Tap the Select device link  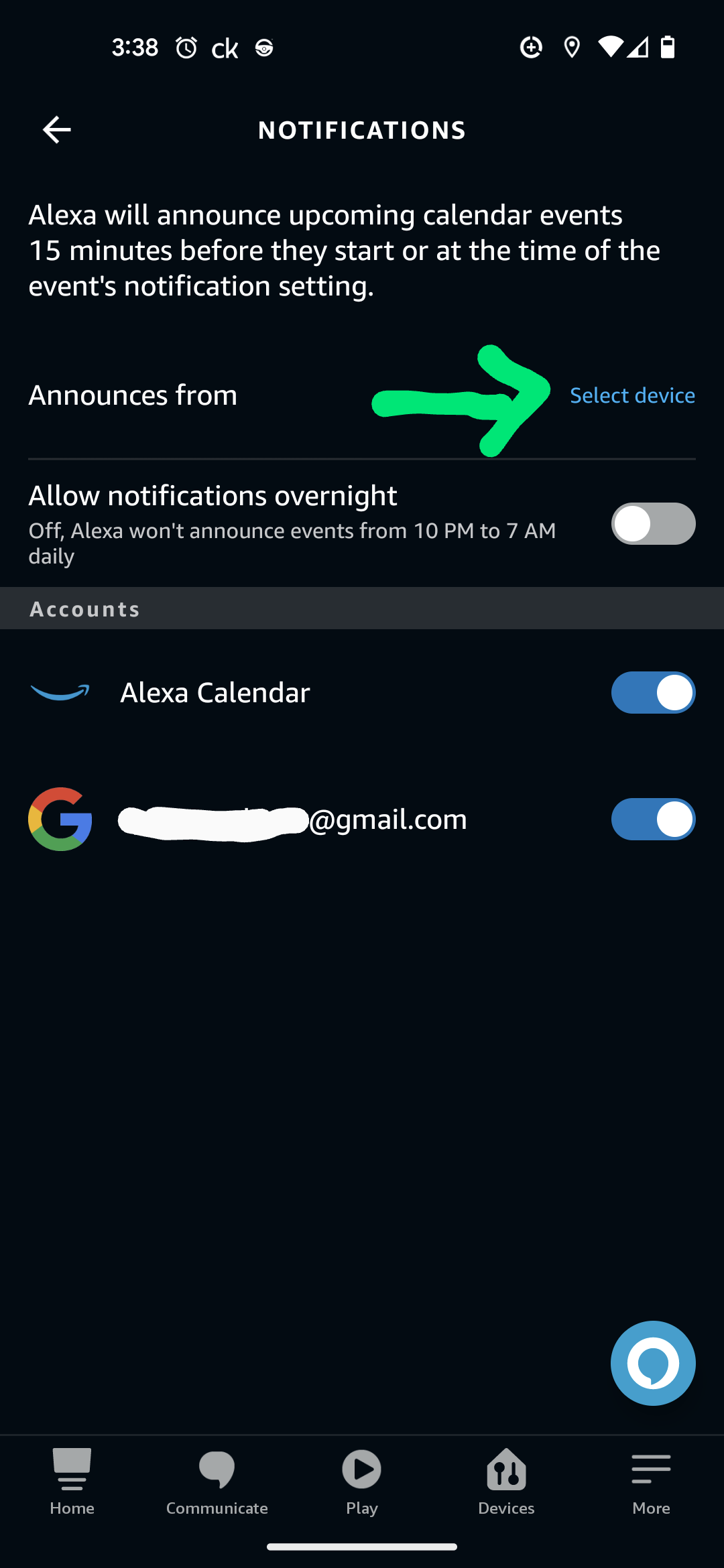(x=631, y=395)
